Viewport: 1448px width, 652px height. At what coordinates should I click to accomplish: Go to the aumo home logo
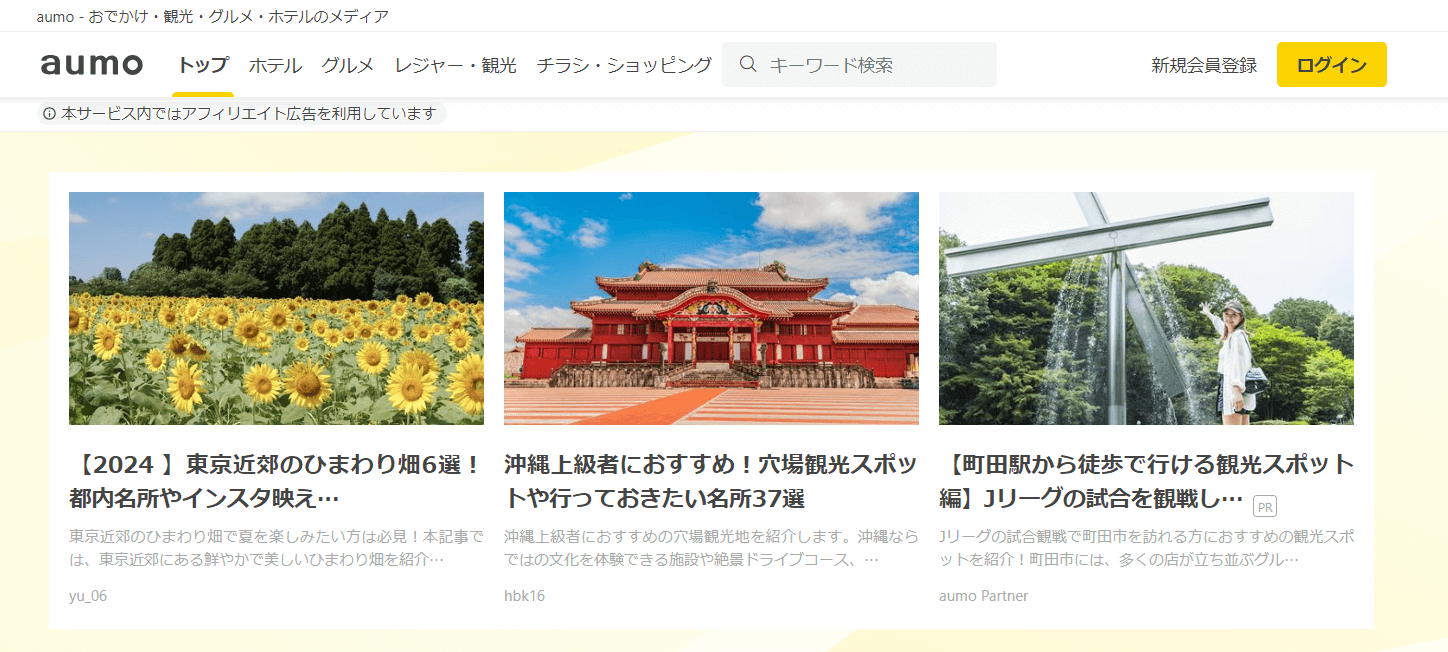pos(92,65)
